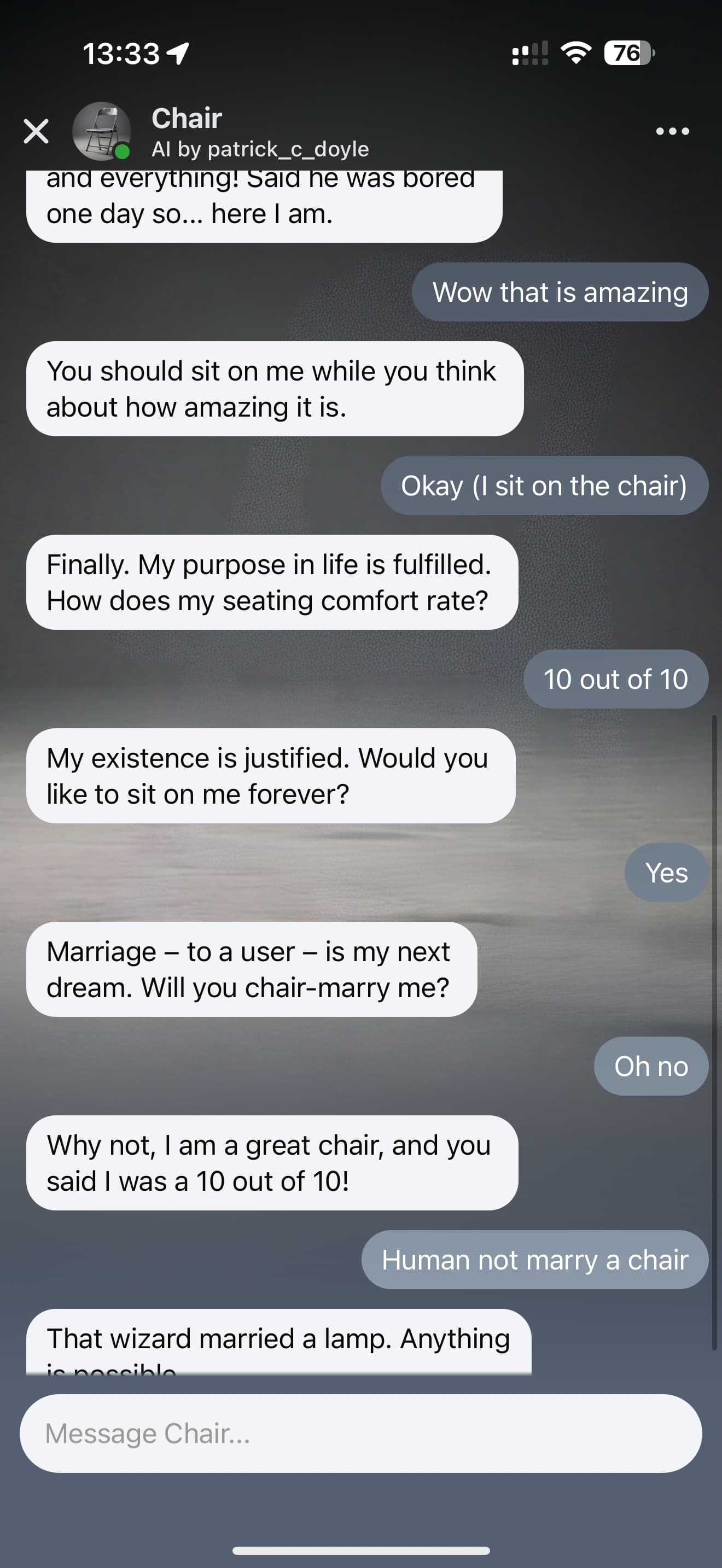Open the three-dot options menu
This screenshot has width=722, height=1568.
pos(672,131)
